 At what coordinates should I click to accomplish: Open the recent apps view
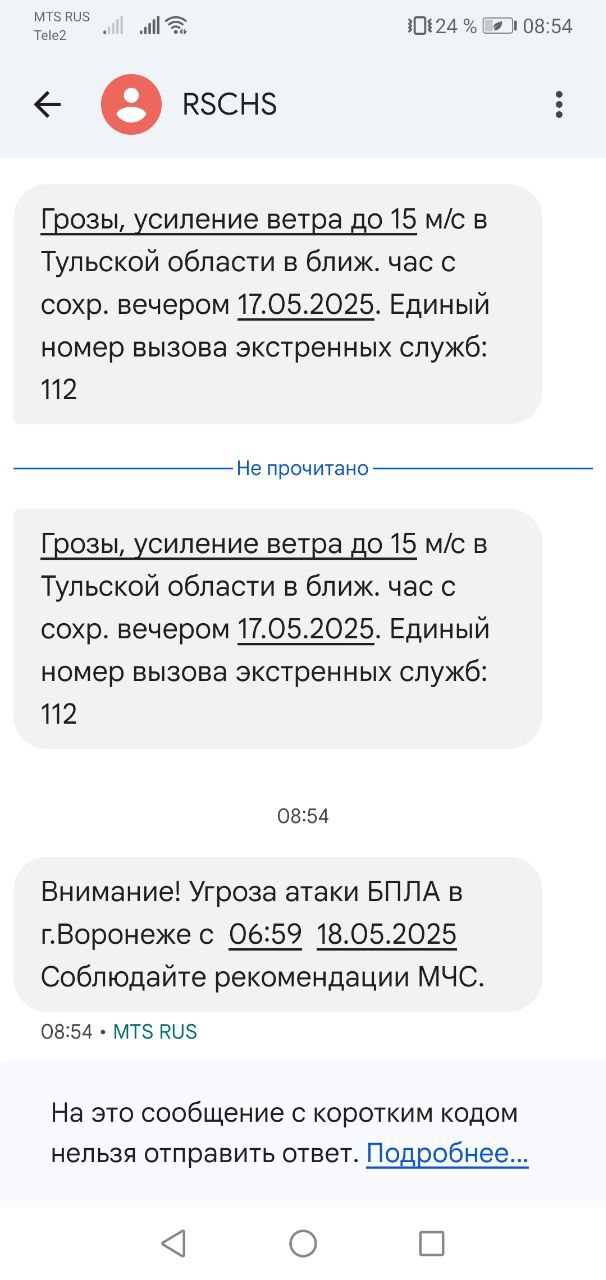431,1243
